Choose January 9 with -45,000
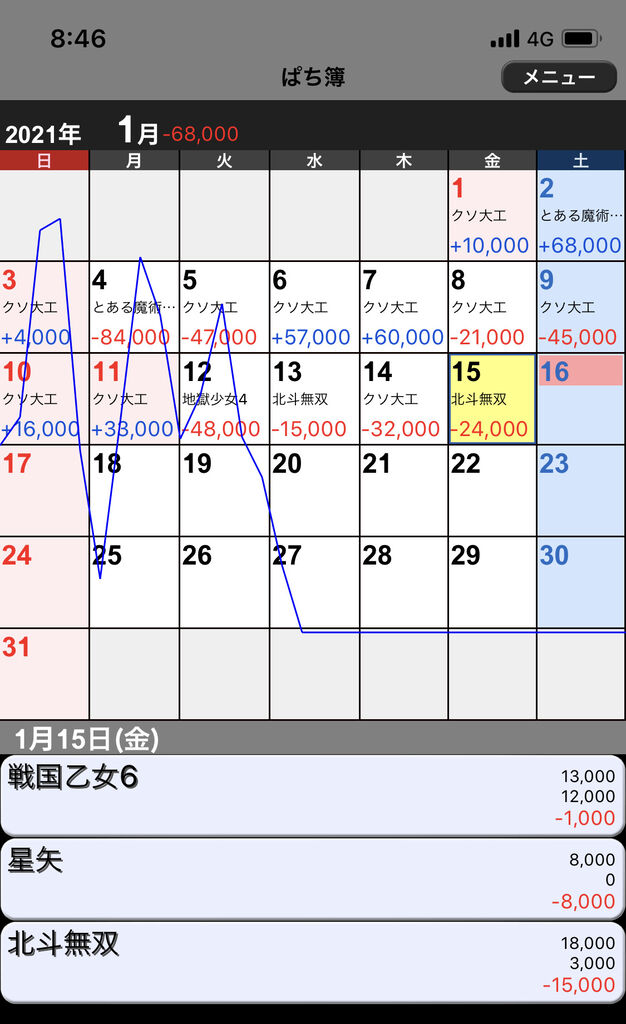The width and height of the screenshot is (626, 1024). 581,307
